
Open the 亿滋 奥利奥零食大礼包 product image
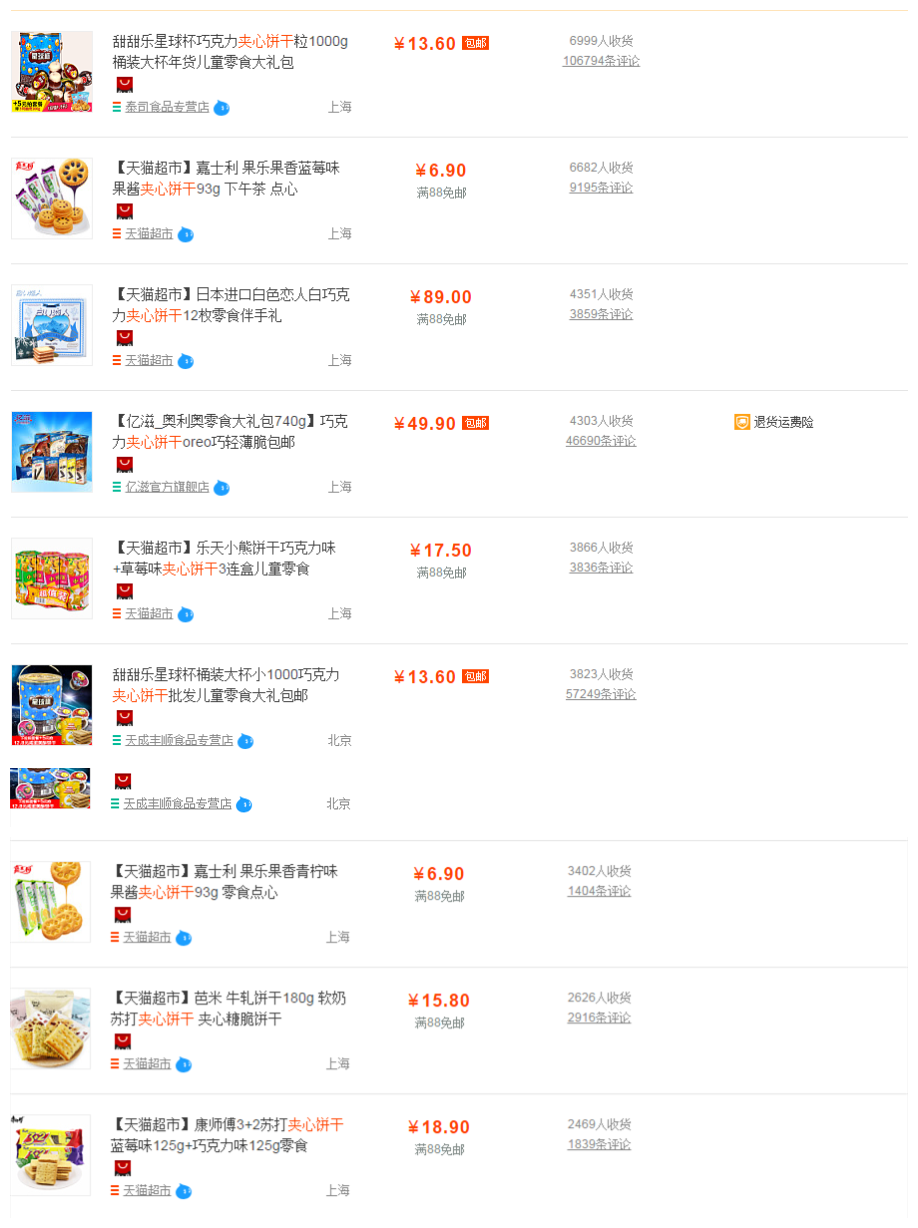coord(52,452)
